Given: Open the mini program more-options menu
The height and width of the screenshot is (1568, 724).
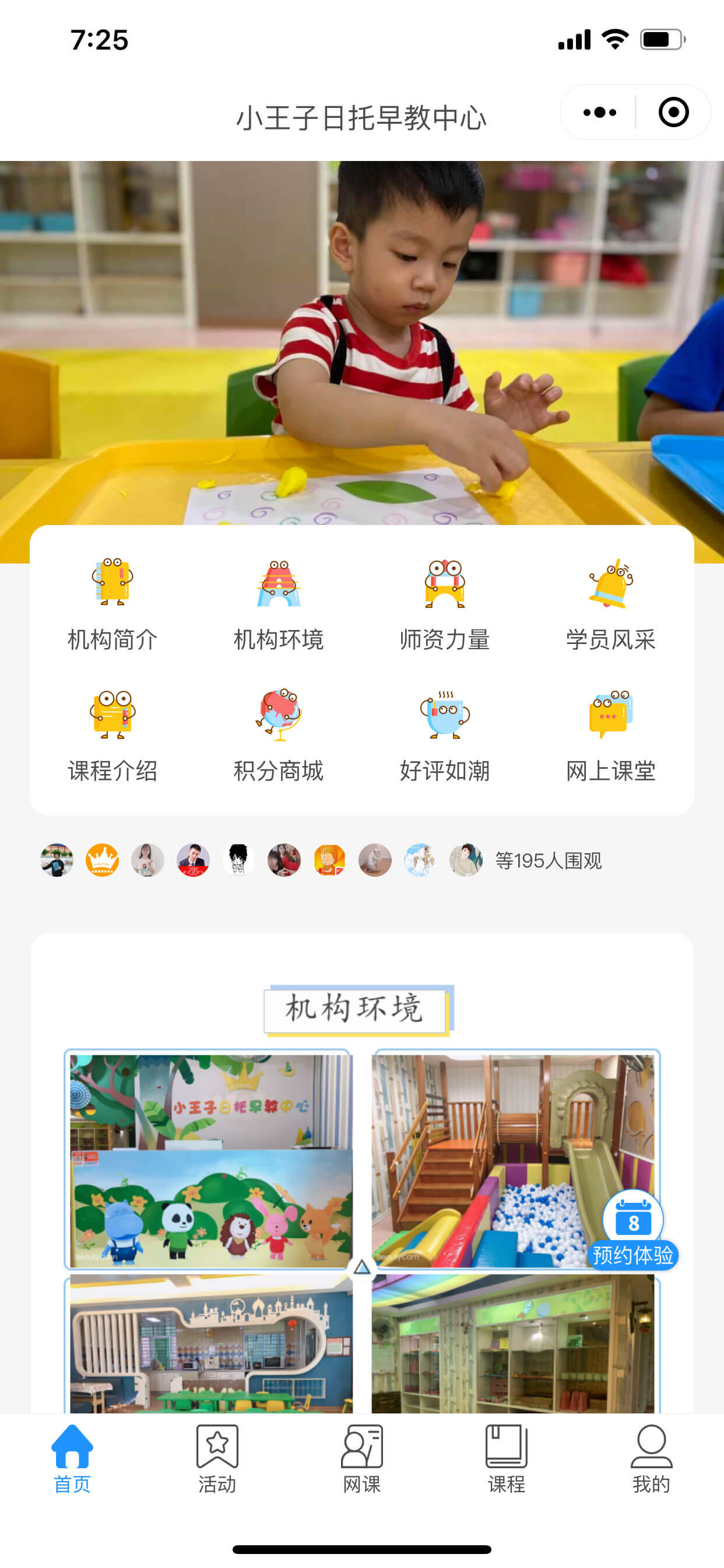Looking at the screenshot, I should pos(599,113).
